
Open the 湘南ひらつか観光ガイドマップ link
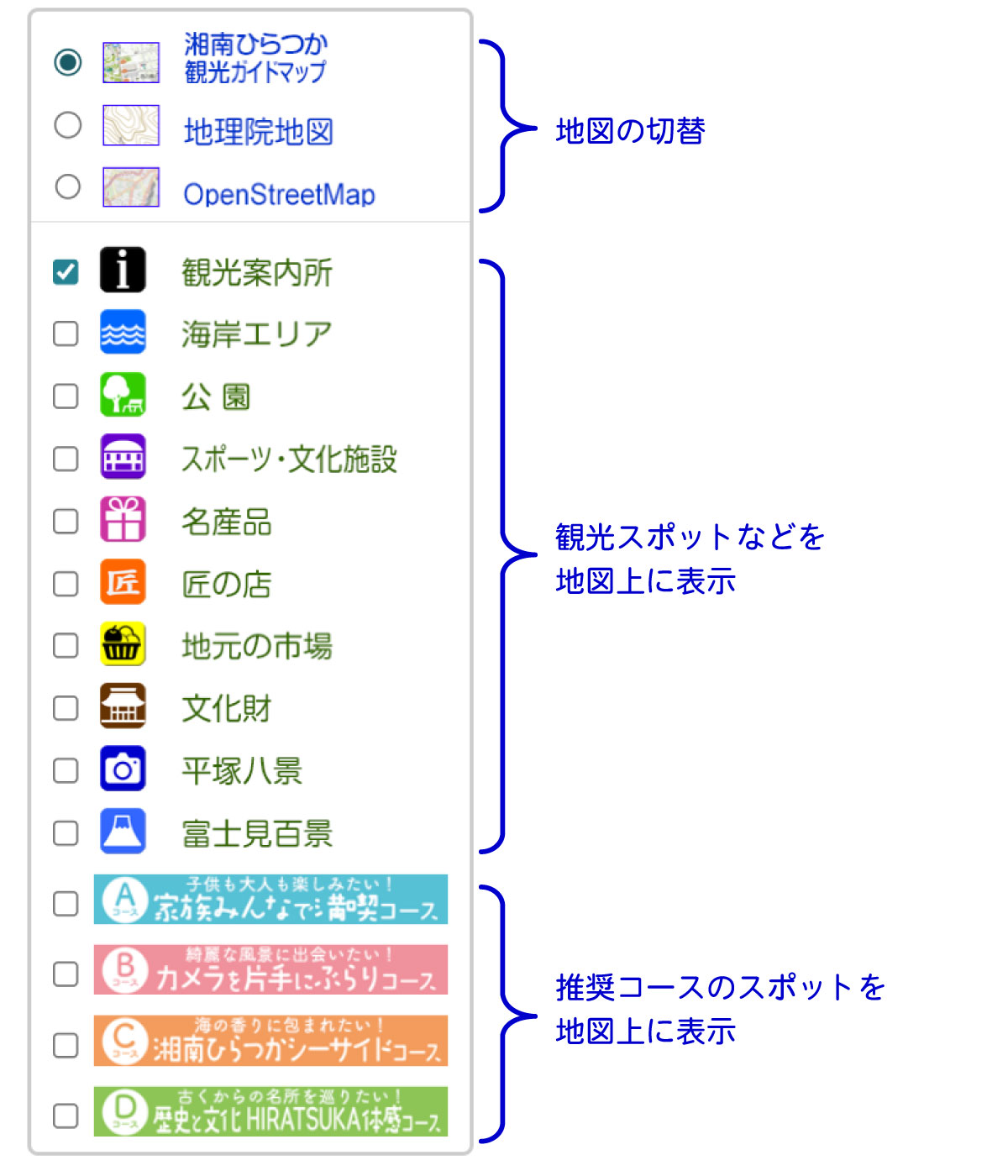click(255, 59)
